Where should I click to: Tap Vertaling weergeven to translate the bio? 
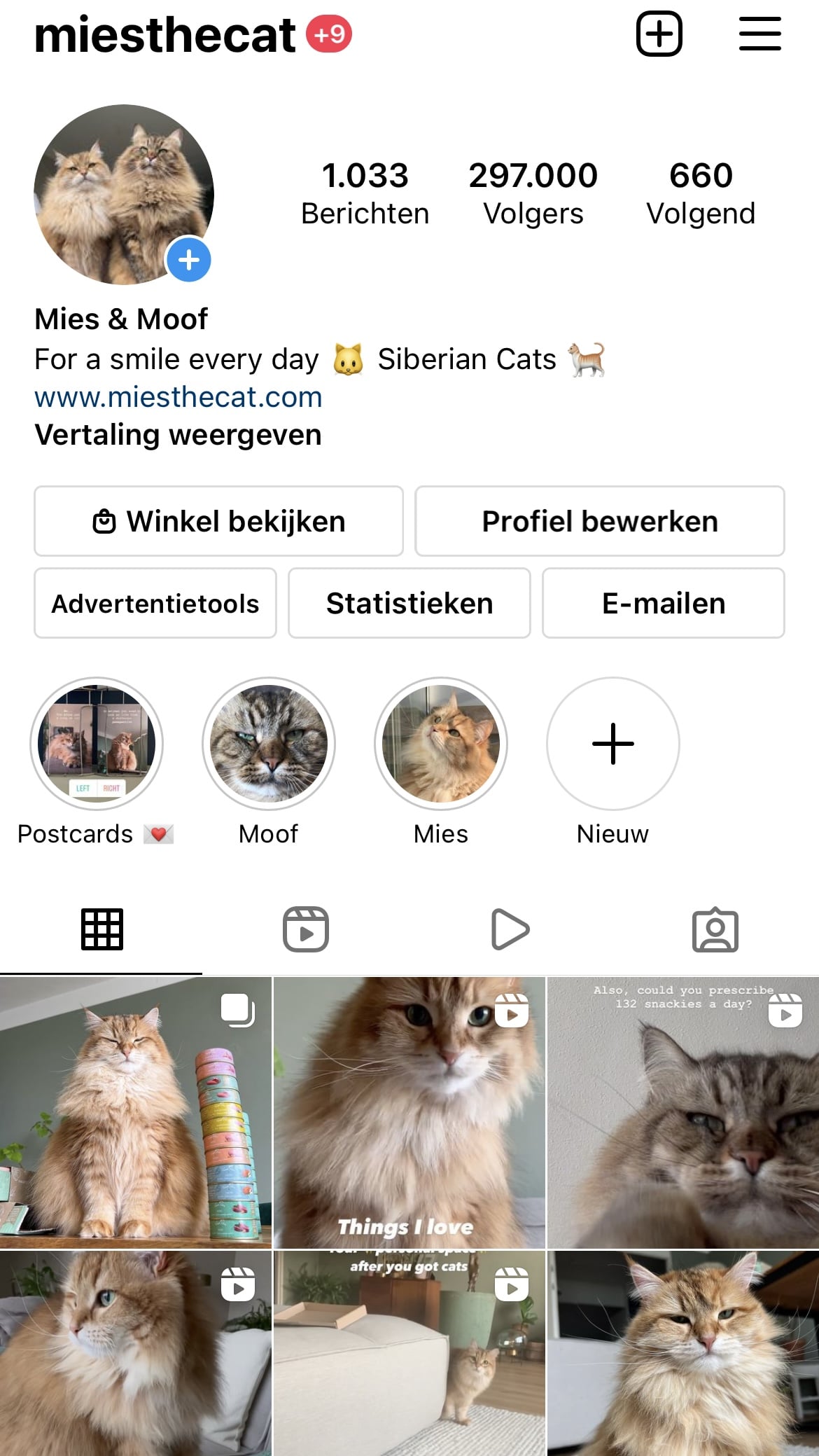click(178, 435)
